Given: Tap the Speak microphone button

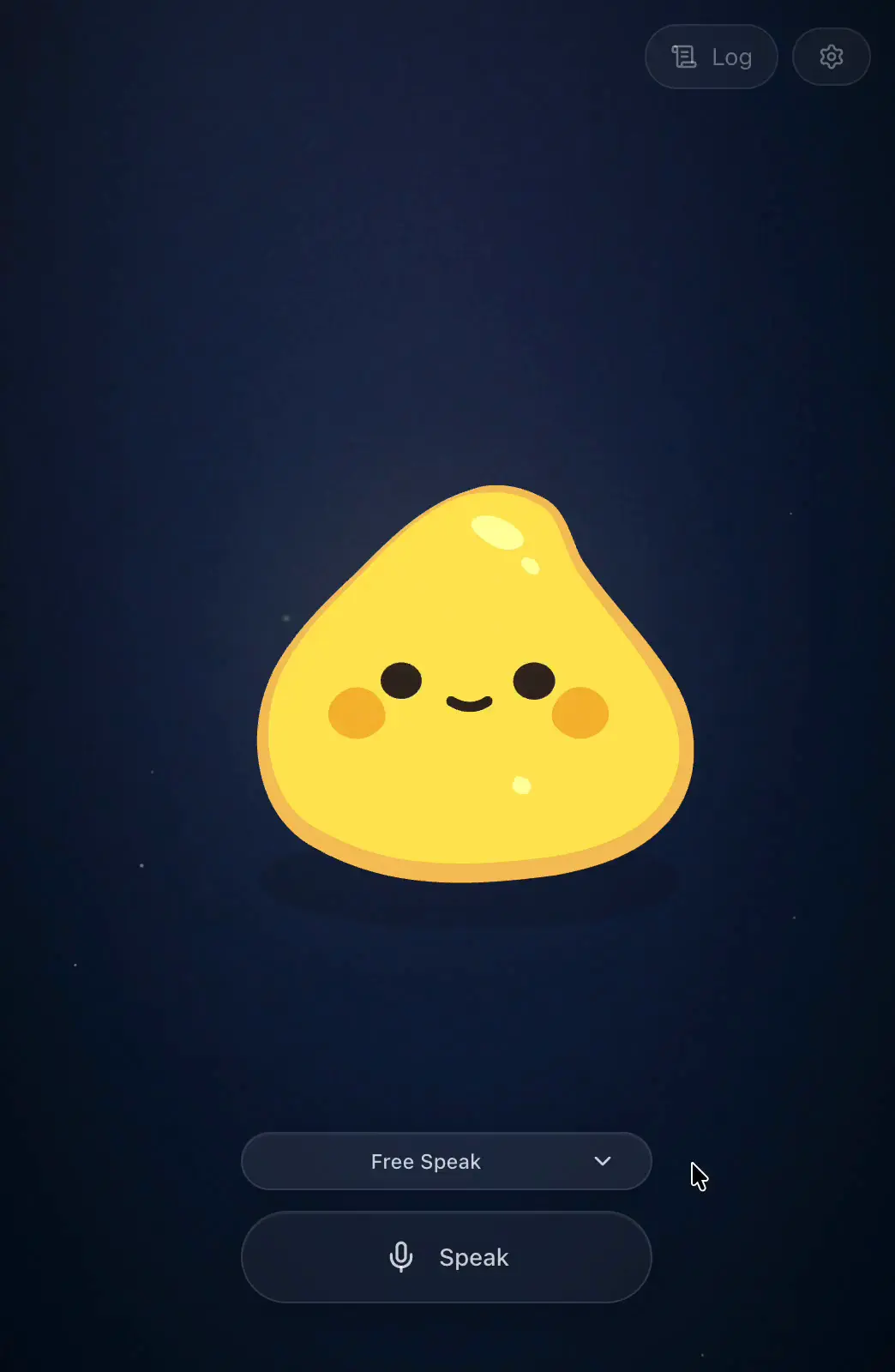Looking at the screenshot, I should click(446, 1257).
